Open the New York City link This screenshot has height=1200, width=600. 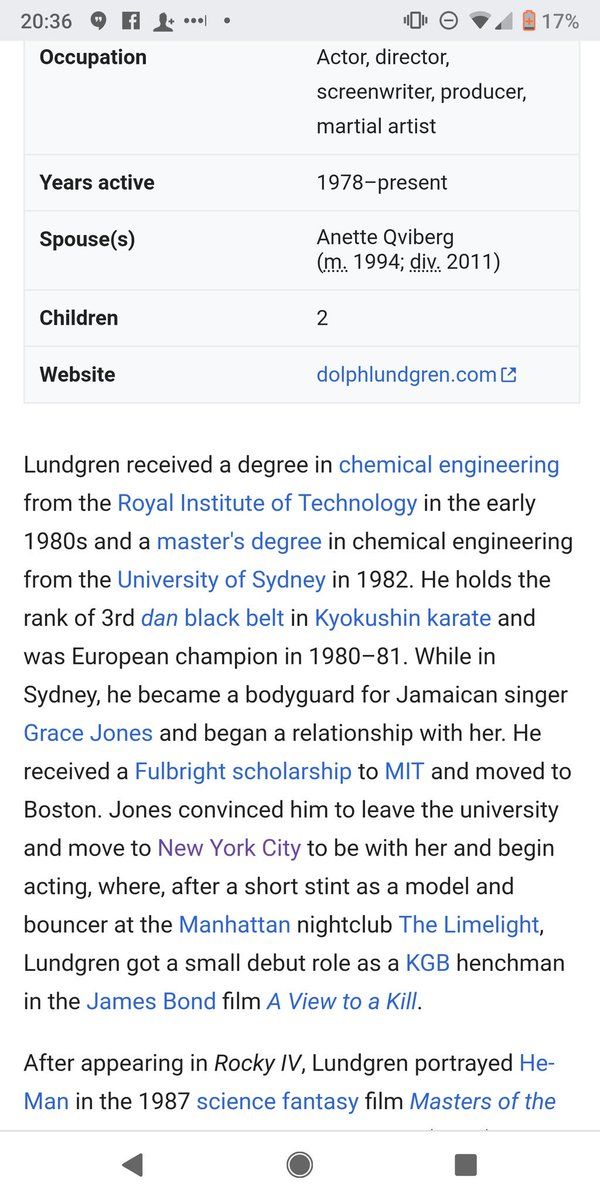pyautogui.click(x=229, y=848)
